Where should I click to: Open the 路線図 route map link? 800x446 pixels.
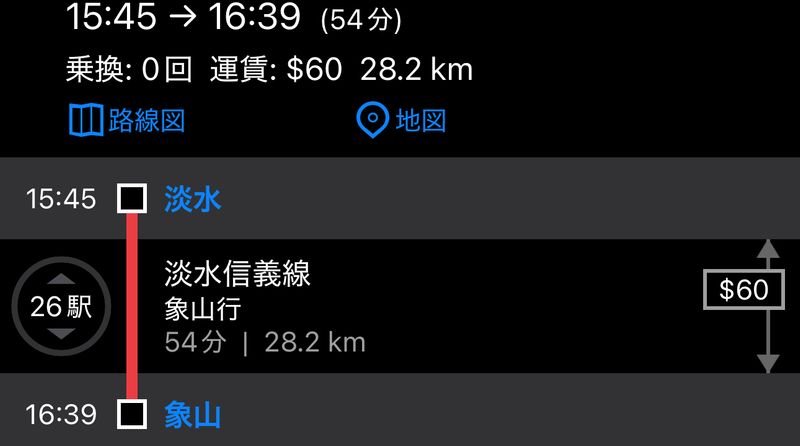point(127,122)
